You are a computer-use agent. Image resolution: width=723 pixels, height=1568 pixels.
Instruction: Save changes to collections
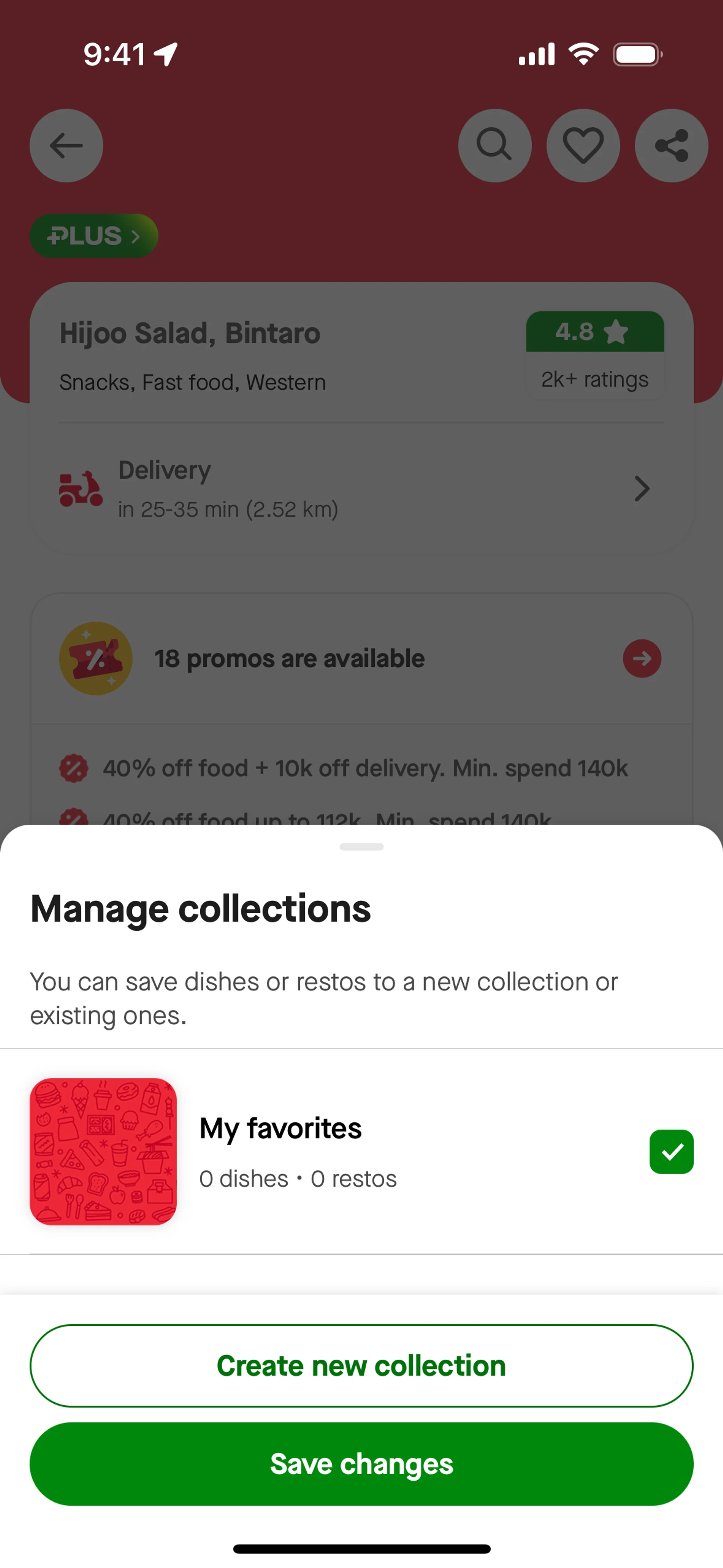click(361, 1464)
